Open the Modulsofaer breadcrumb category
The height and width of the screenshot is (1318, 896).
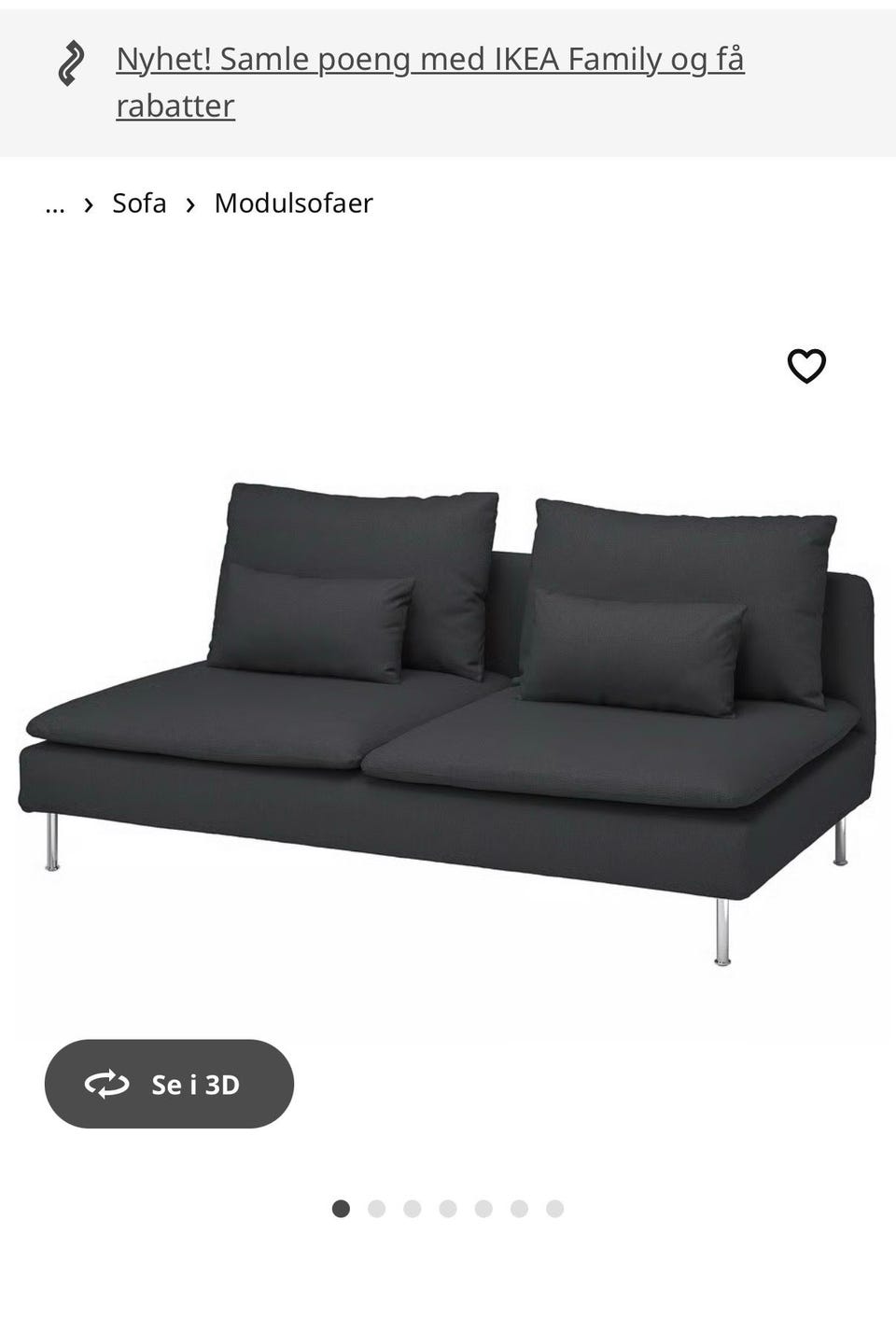[x=293, y=203]
